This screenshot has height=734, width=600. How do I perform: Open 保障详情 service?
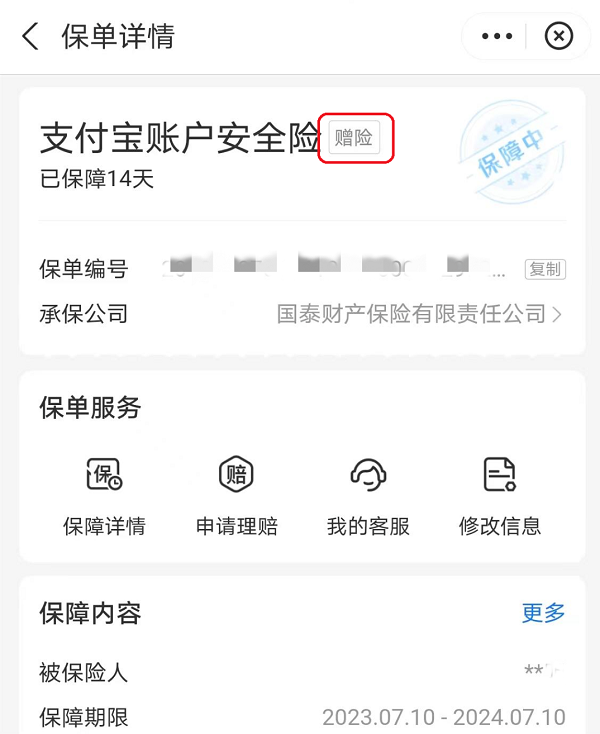[104, 497]
